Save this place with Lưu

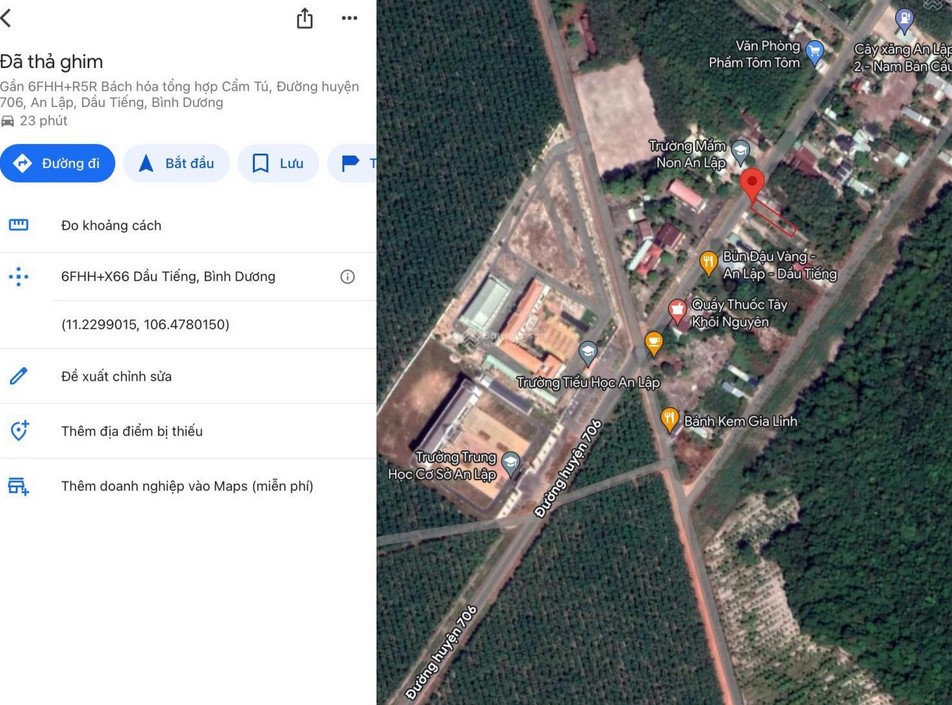coord(278,163)
